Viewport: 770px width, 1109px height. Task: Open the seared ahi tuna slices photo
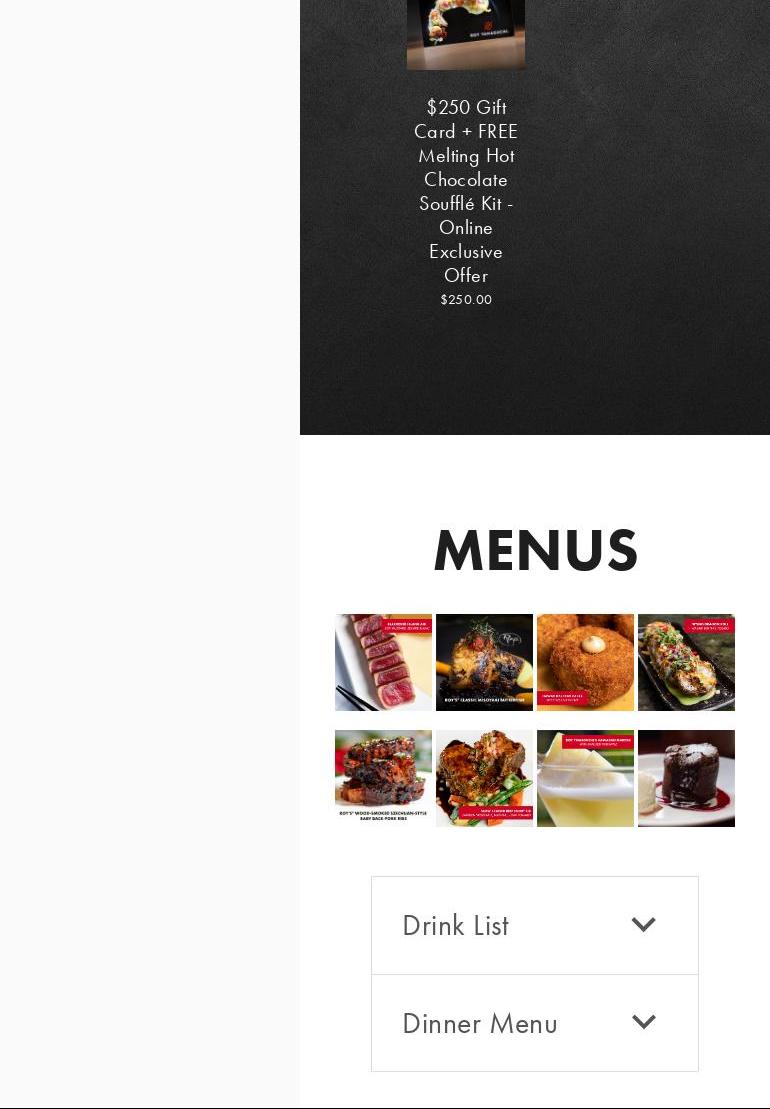click(383, 662)
